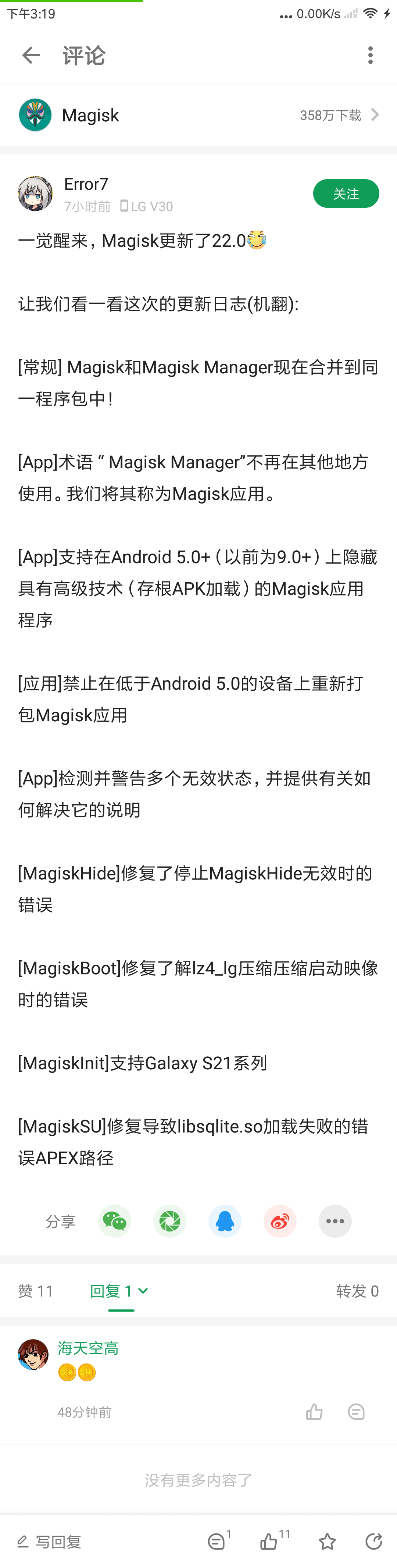Favorite the post with the star icon
The width and height of the screenshot is (397, 1568).
327,1541
